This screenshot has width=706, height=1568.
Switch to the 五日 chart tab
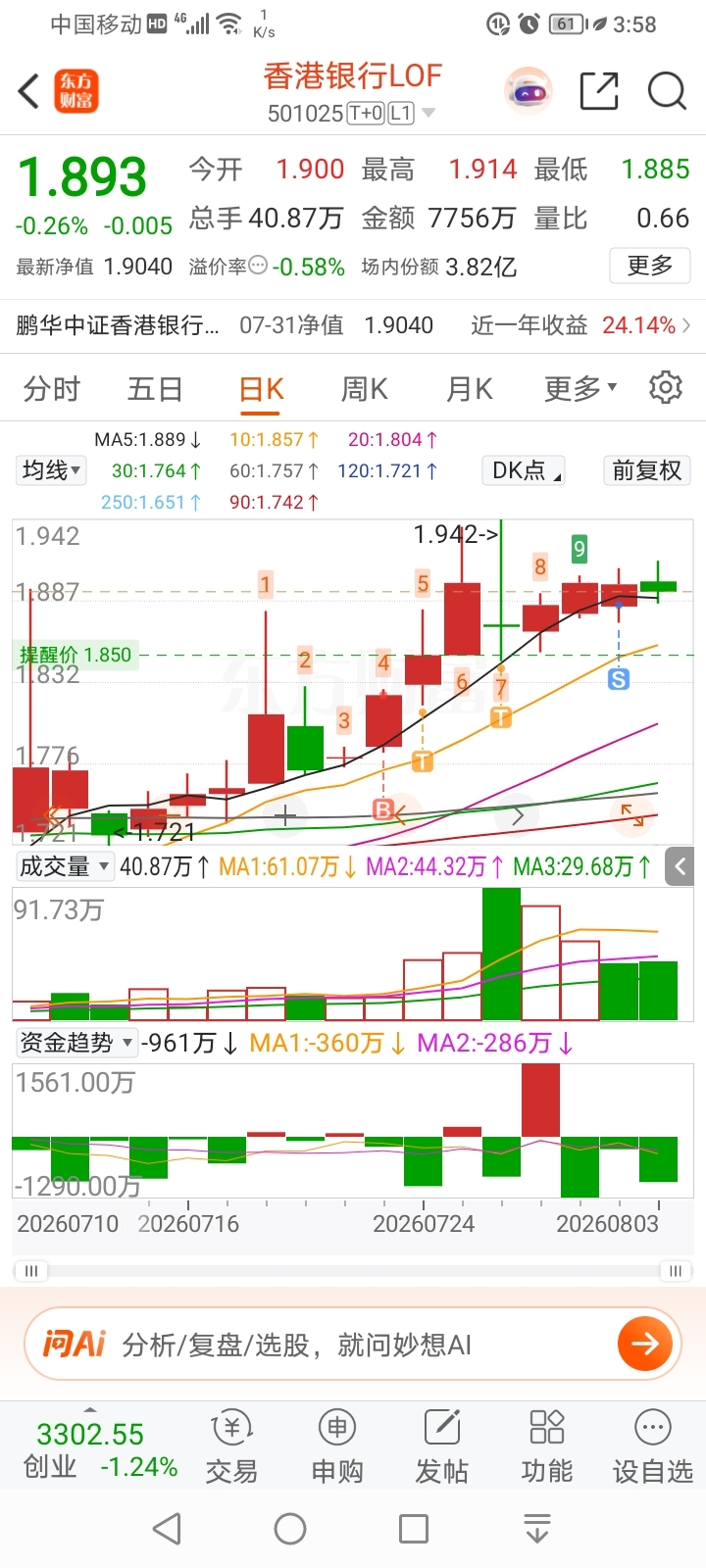click(x=155, y=389)
